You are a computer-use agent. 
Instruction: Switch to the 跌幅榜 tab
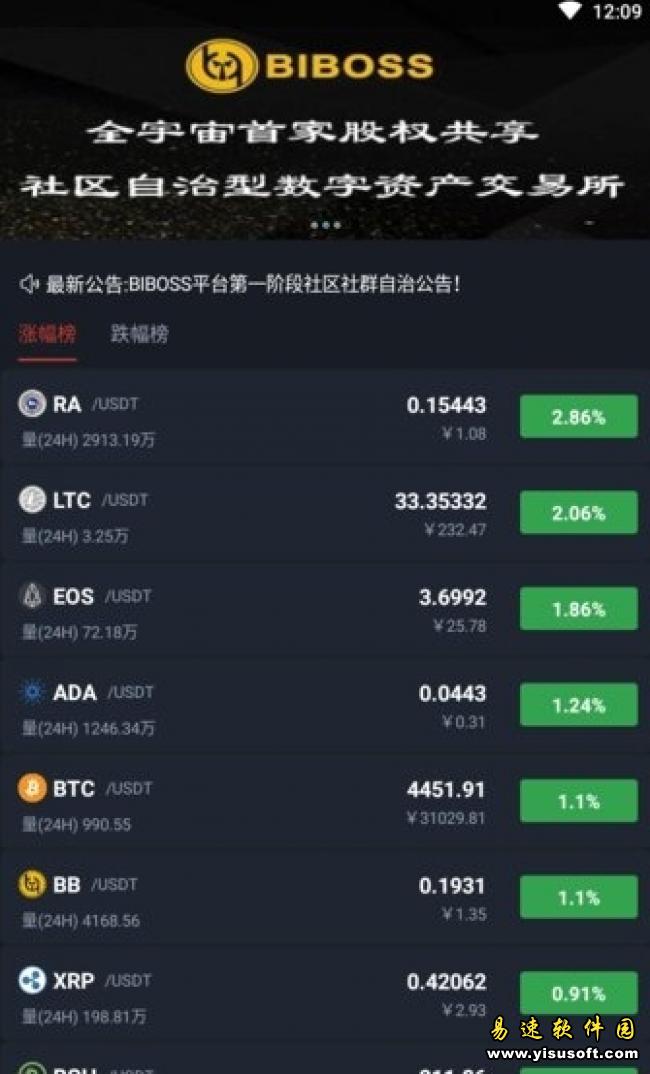139,334
